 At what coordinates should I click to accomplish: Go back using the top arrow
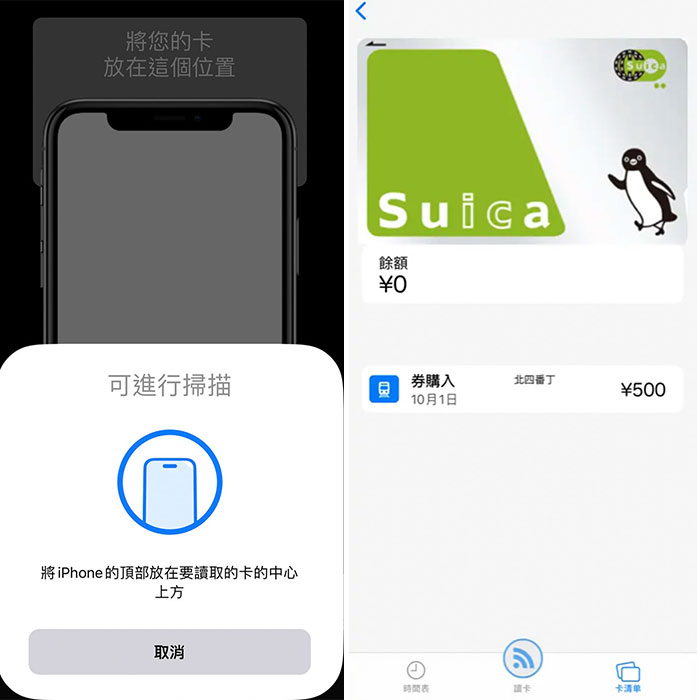[362, 12]
